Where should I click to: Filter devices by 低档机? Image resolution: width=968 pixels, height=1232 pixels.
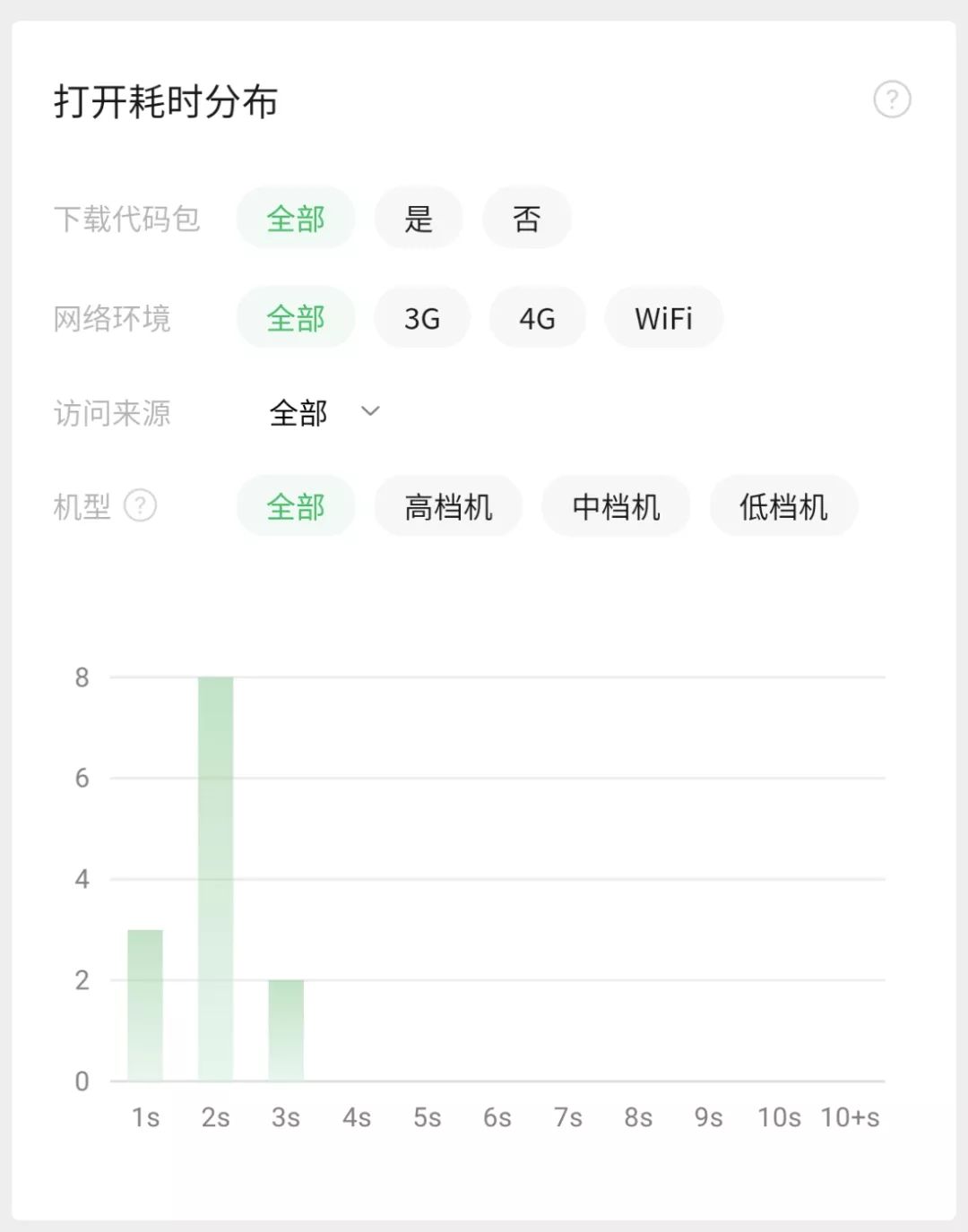coord(783,506)
